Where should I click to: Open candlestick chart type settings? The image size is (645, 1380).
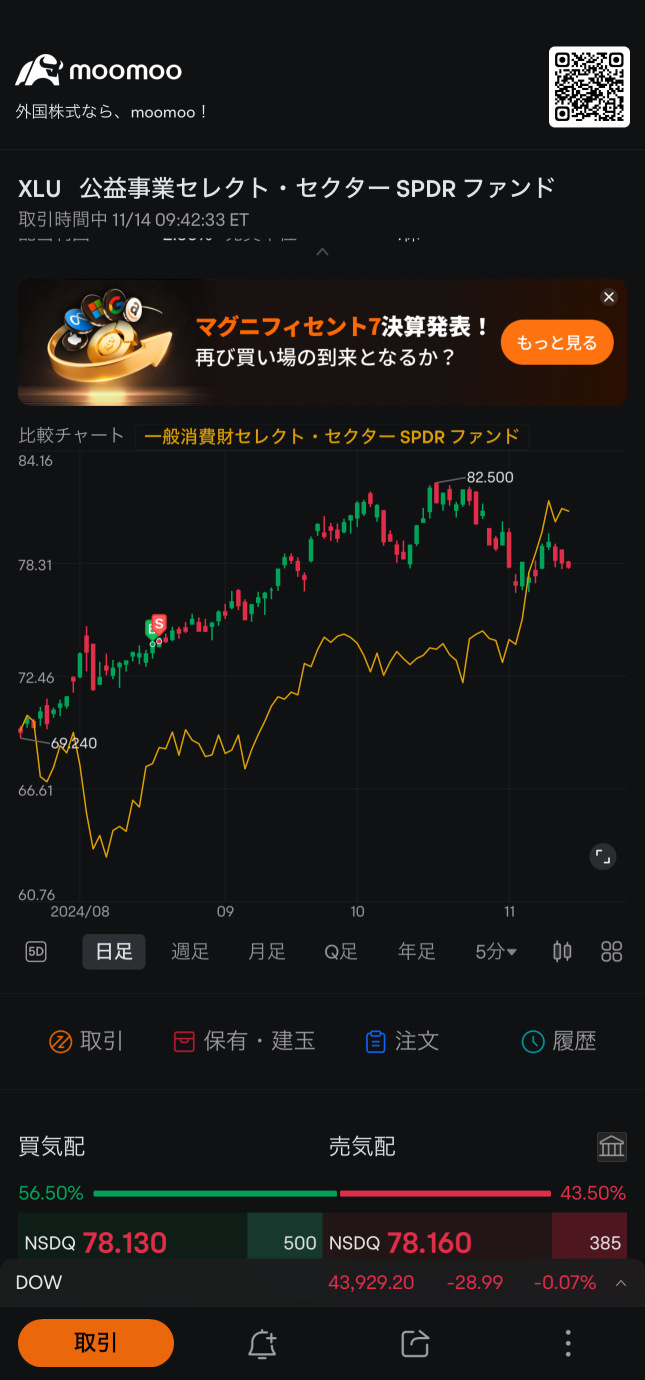click(x=563, y=952)
